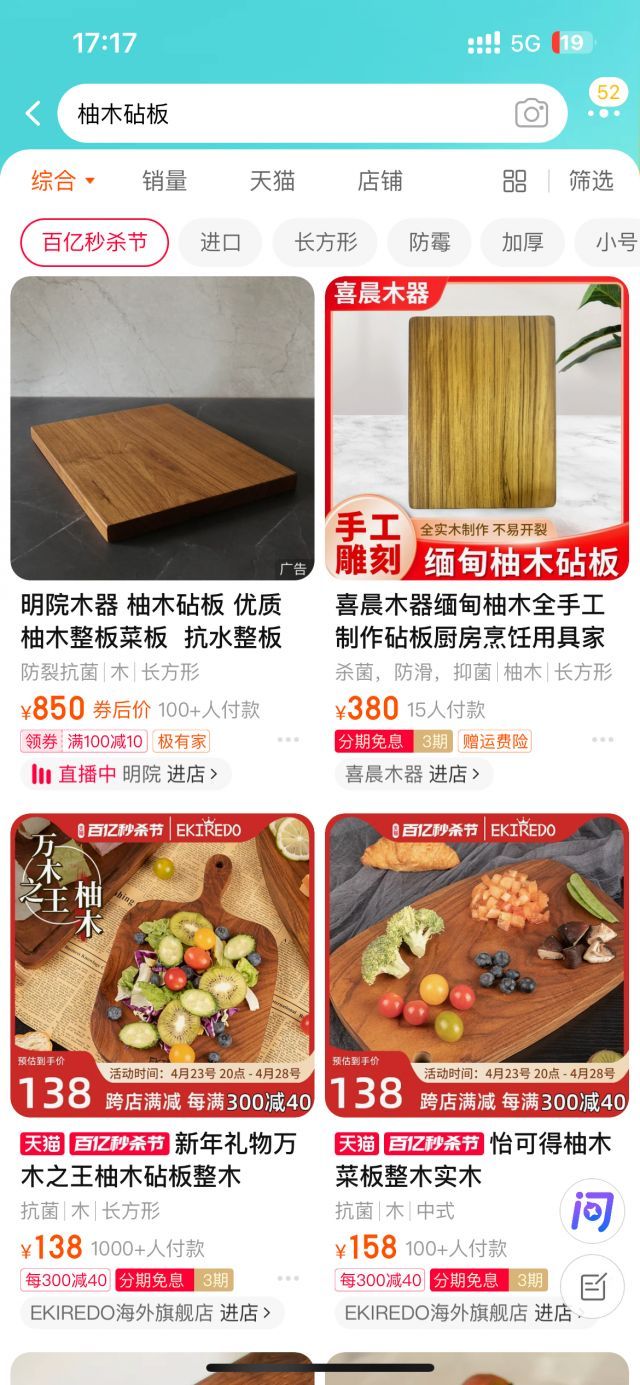Open camera image search
This screenshot has width=640, height=1385.
[531, 114]
